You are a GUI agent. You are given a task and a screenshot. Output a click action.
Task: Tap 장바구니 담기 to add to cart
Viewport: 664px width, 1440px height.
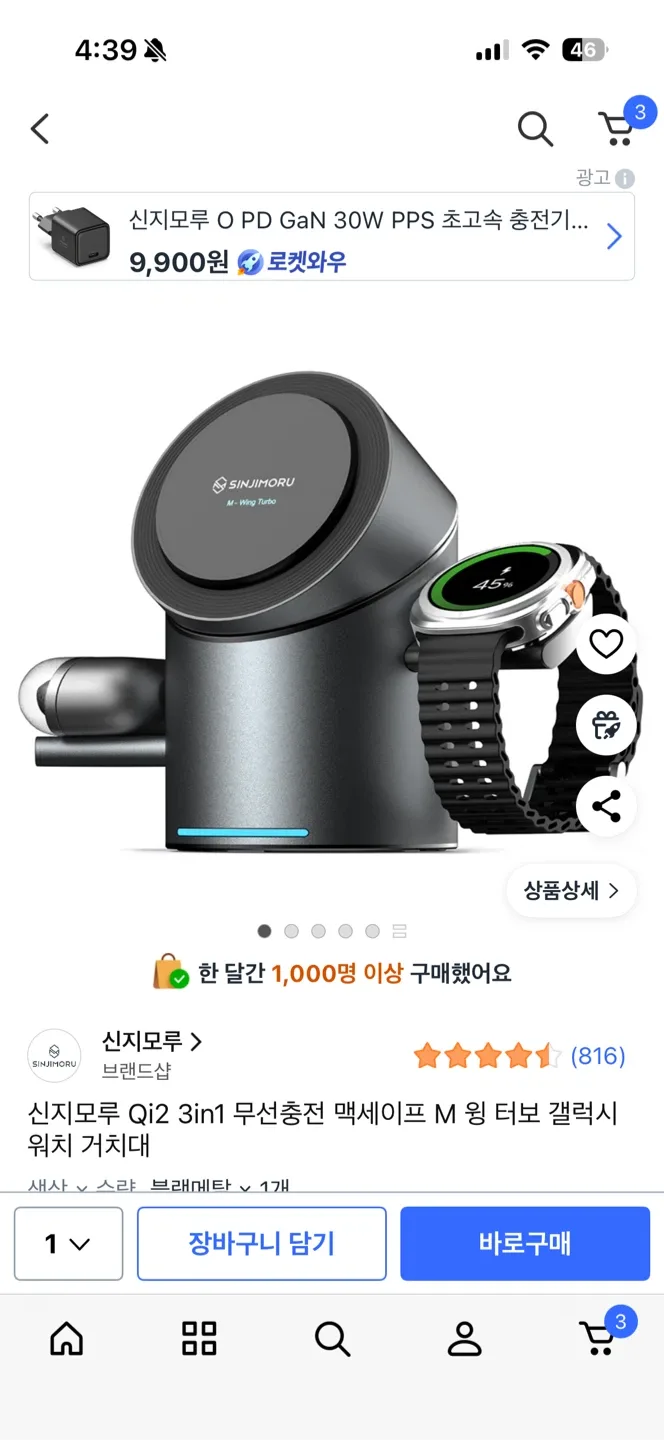coord(262,1244)
